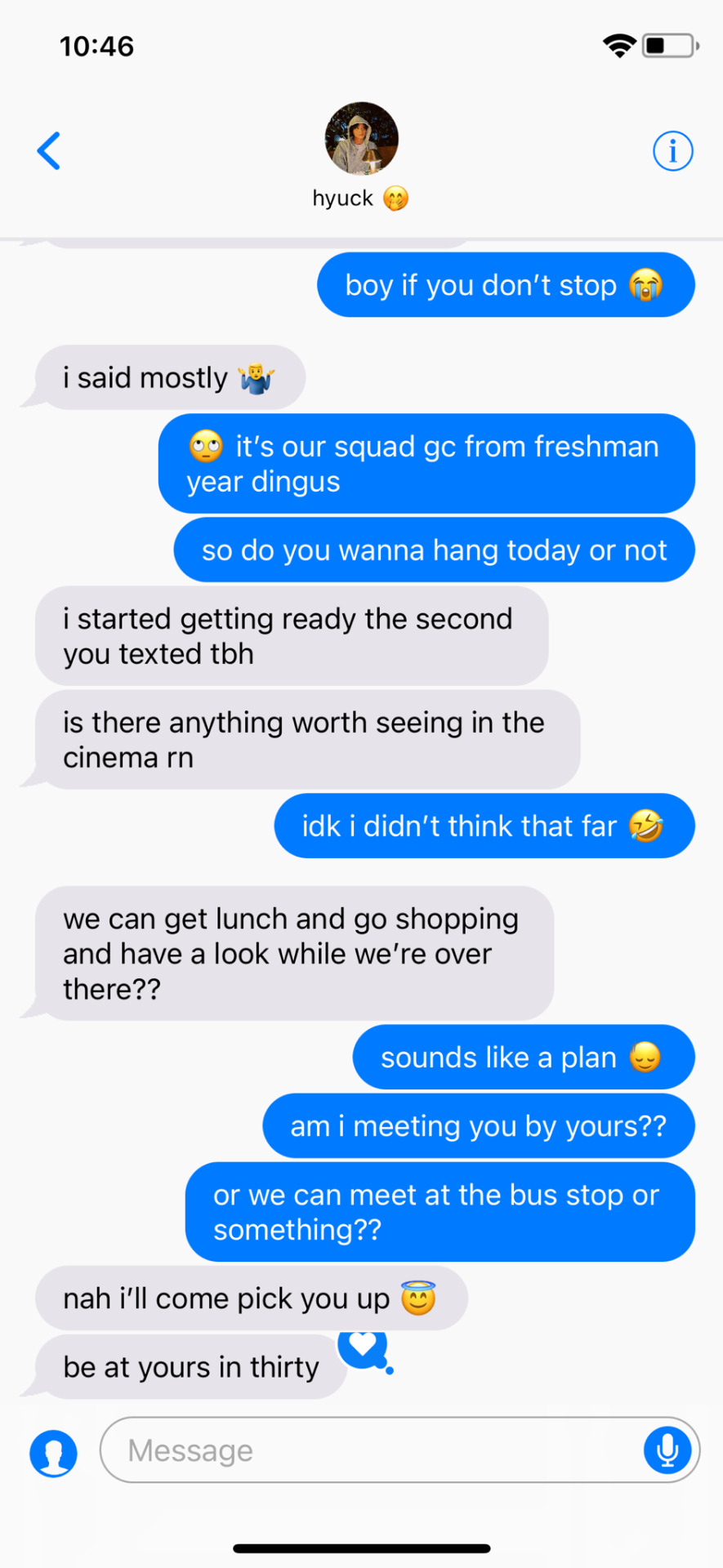Tap the heart reaction on last message
The width and height of the screenshot is (723, 1568).
click(x=363, y=1345)
